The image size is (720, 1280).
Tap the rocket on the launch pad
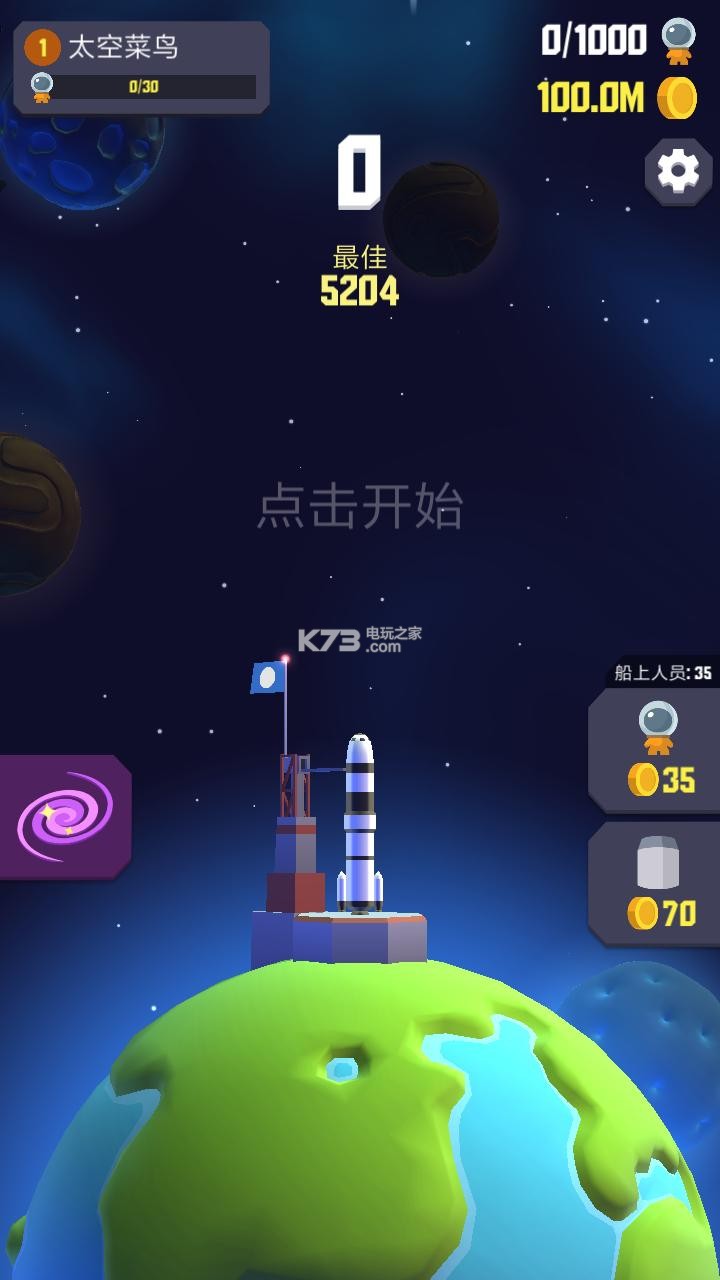359,820
